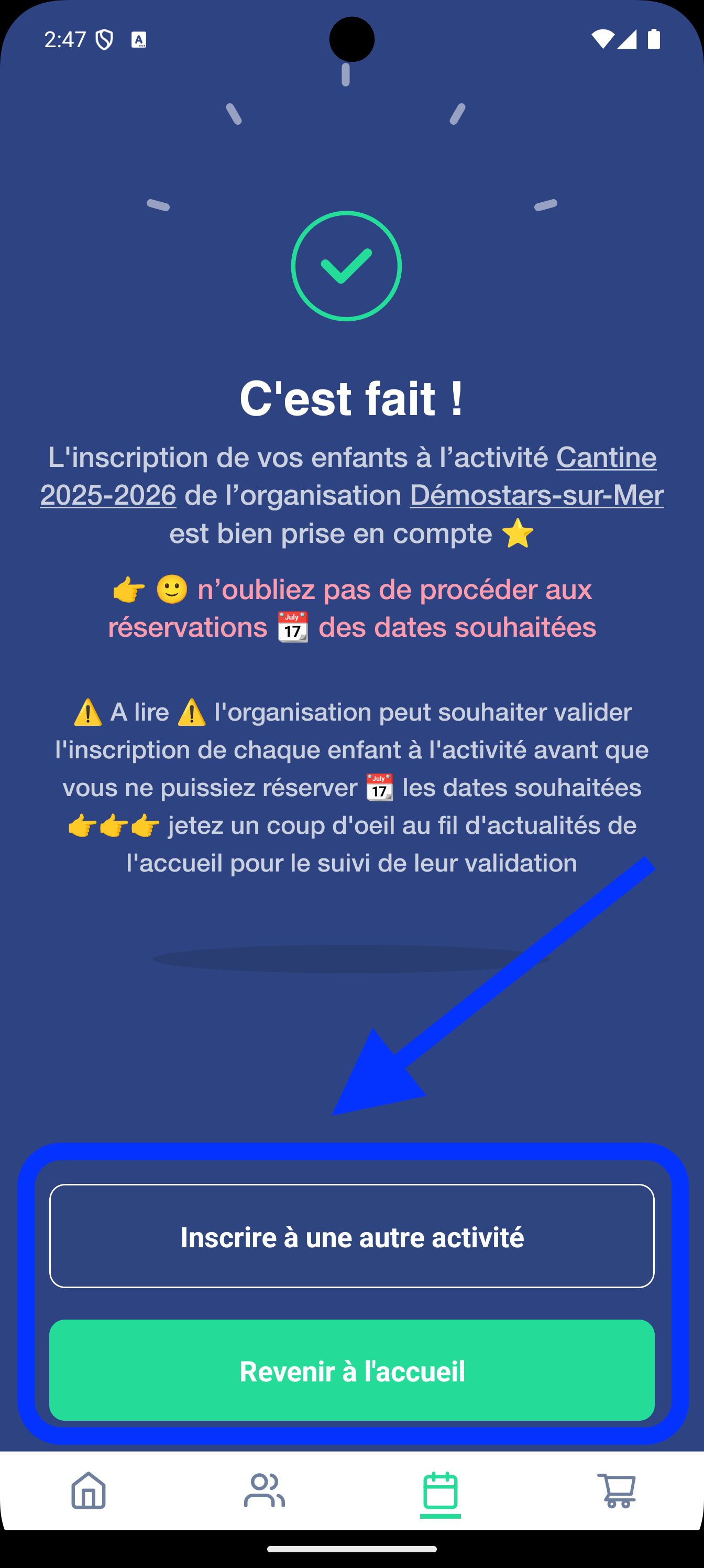Open the shopping cart tab

[616, 1490]
